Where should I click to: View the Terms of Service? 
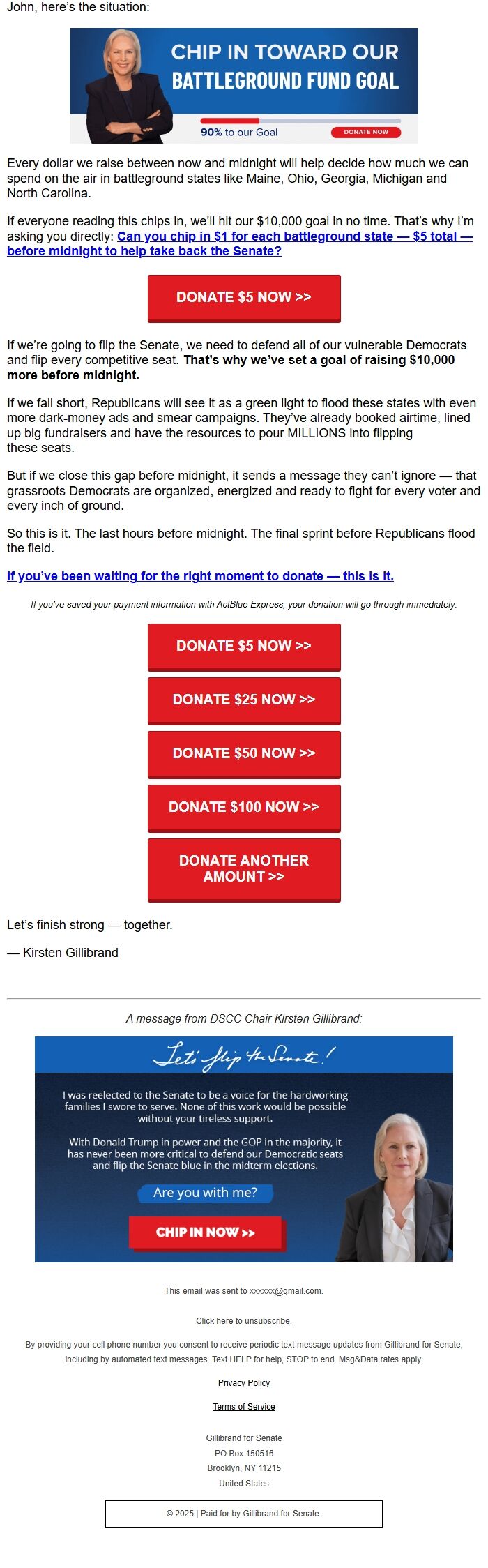(244, 1407)
